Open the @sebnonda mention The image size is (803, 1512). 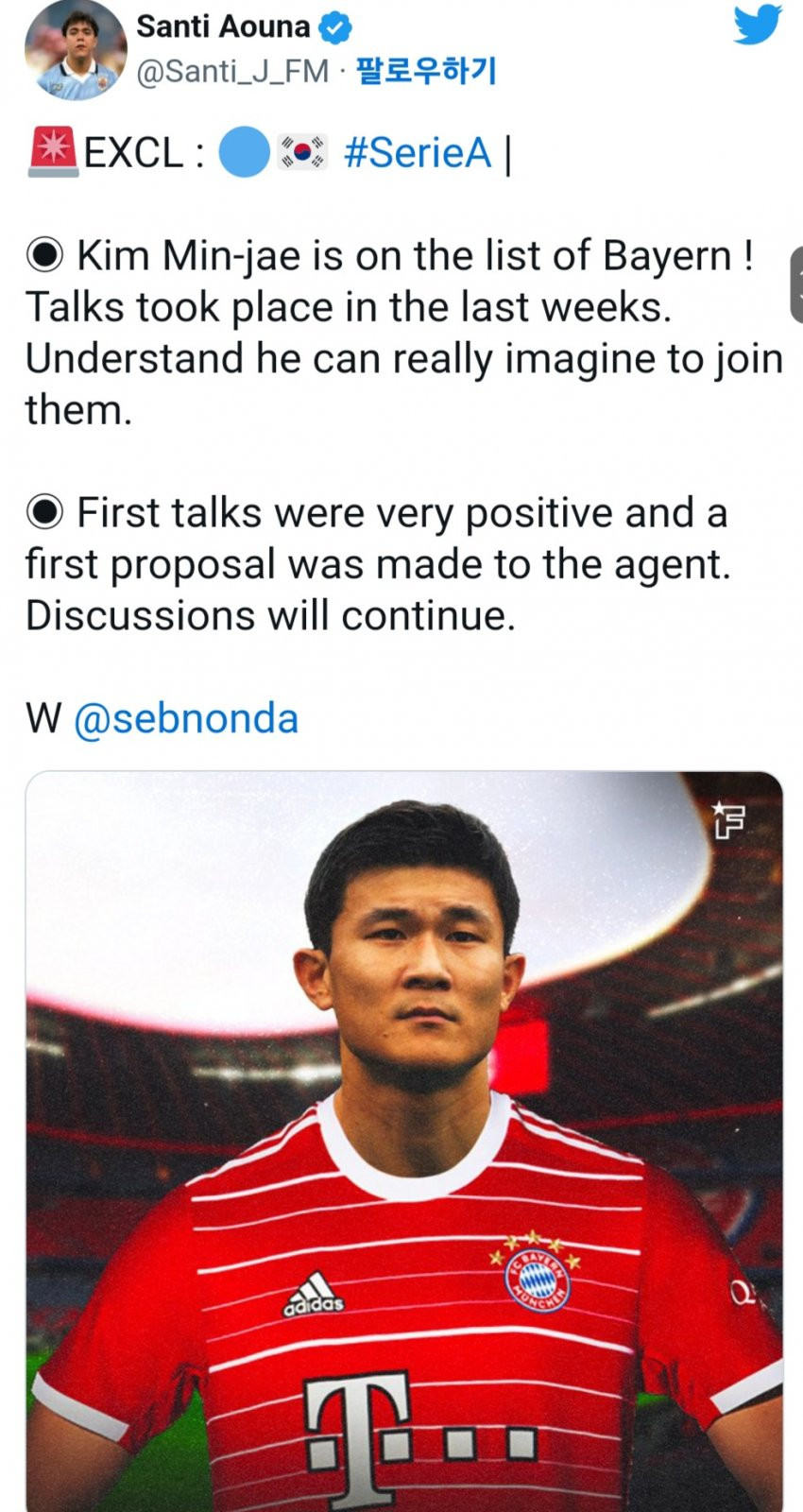pyautogui.click(x=185, y=718)
